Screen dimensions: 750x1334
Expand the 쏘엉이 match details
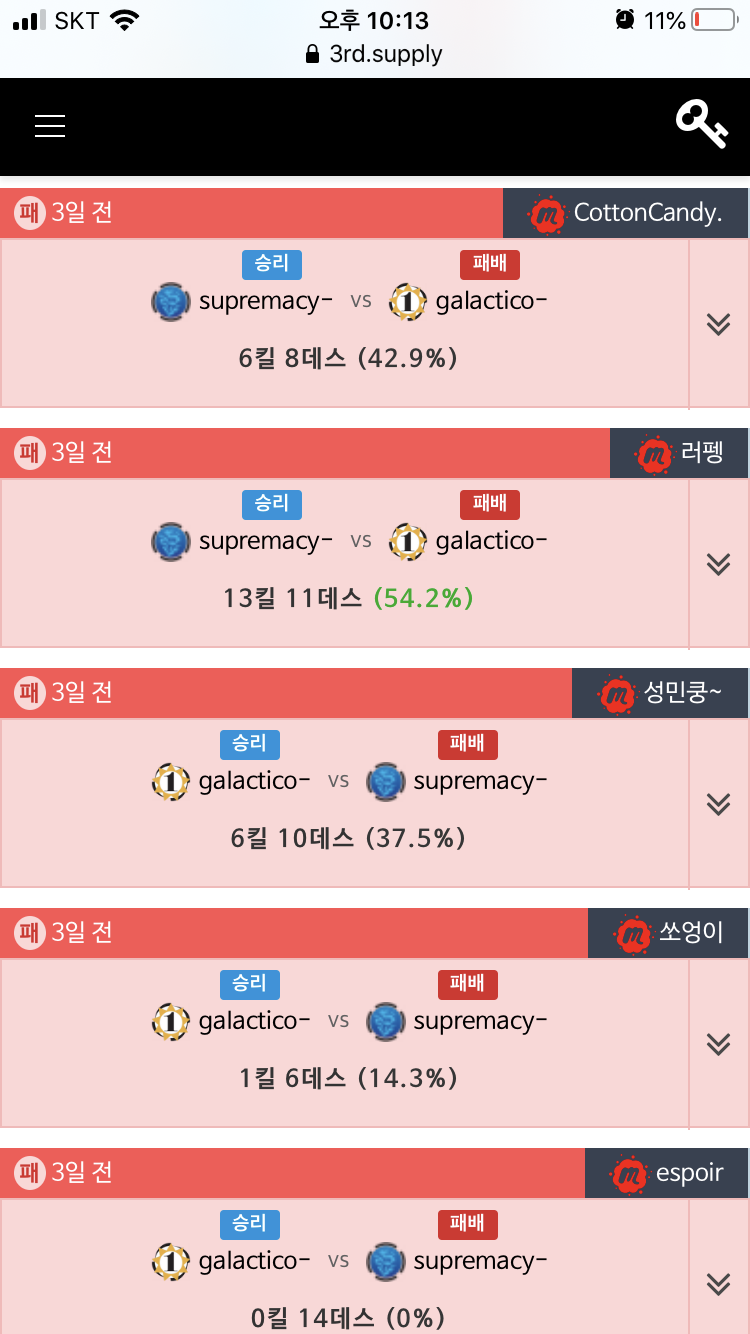[718, 1044]
